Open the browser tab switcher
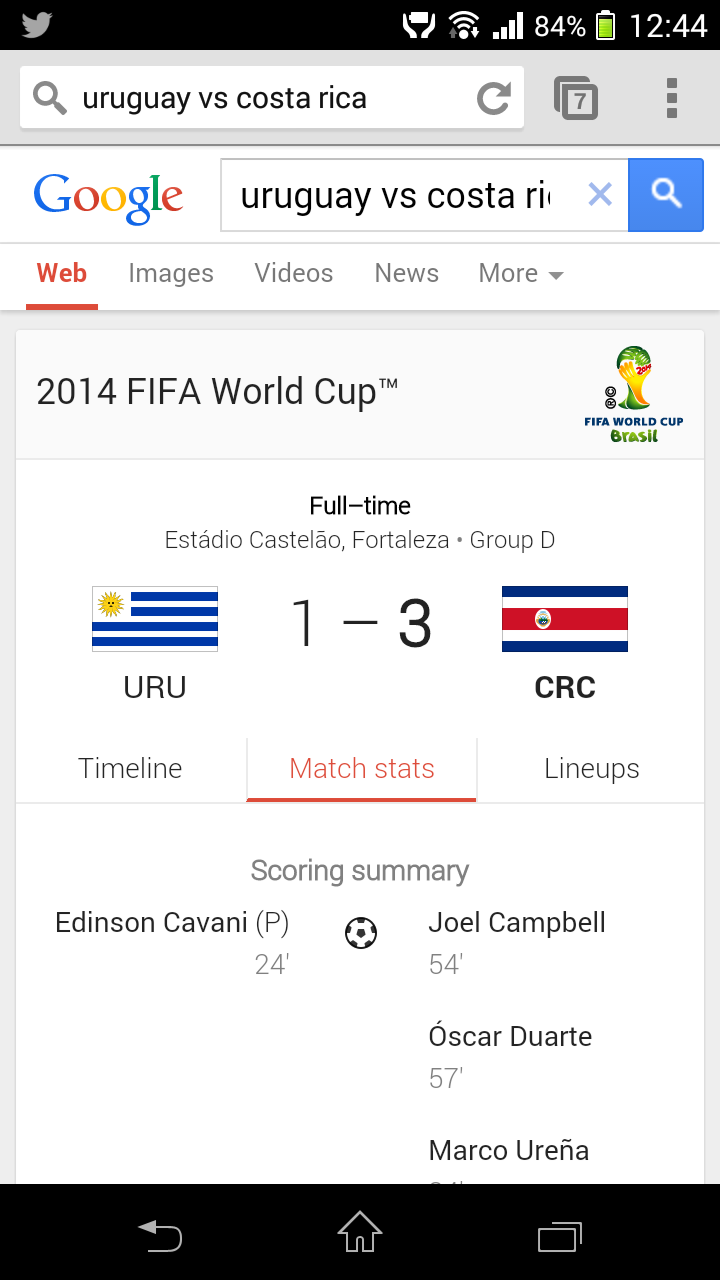The width and height of the screenshot is (720, 1280). [x=576, y=98]
